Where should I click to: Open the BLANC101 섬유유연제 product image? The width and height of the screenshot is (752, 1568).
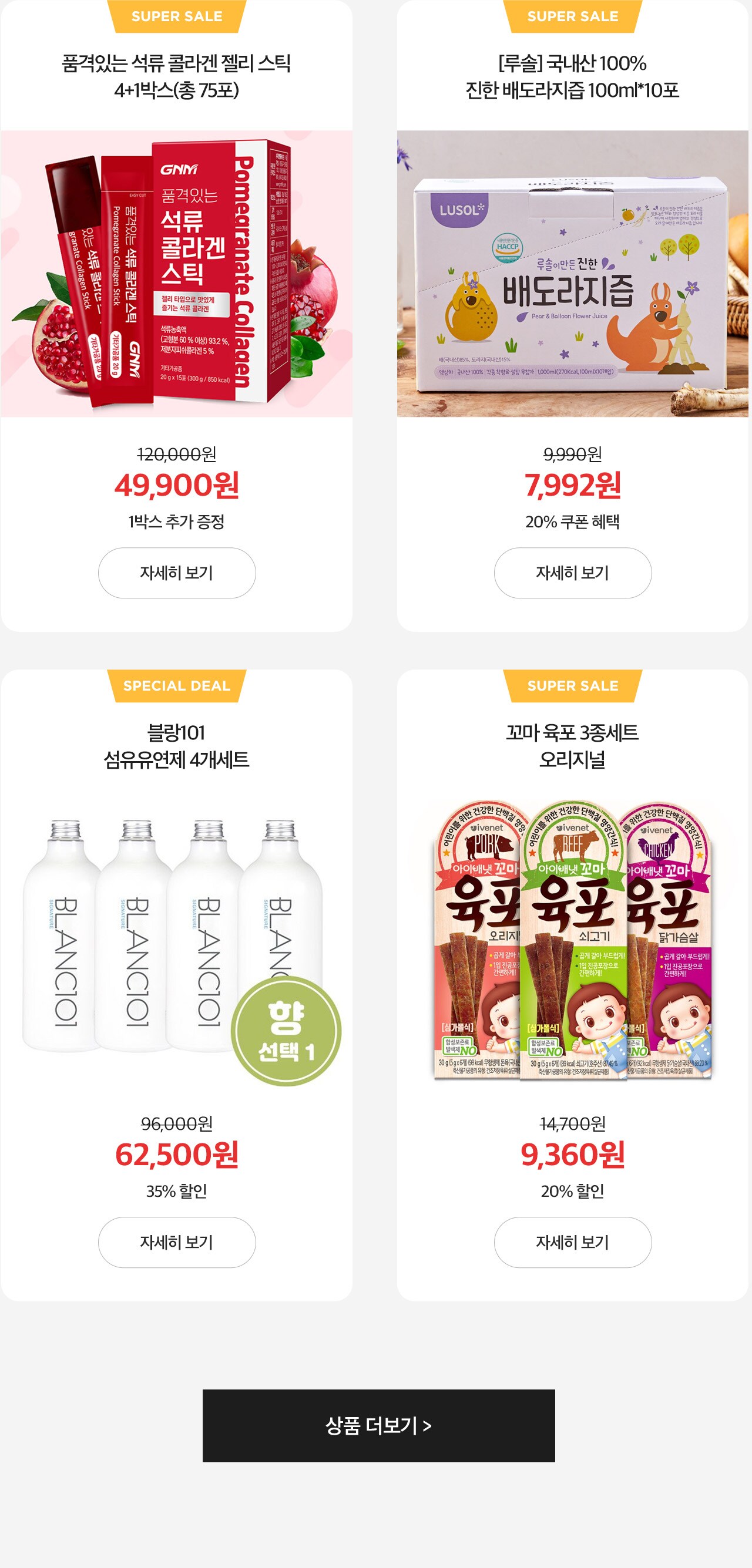point(177,944)
